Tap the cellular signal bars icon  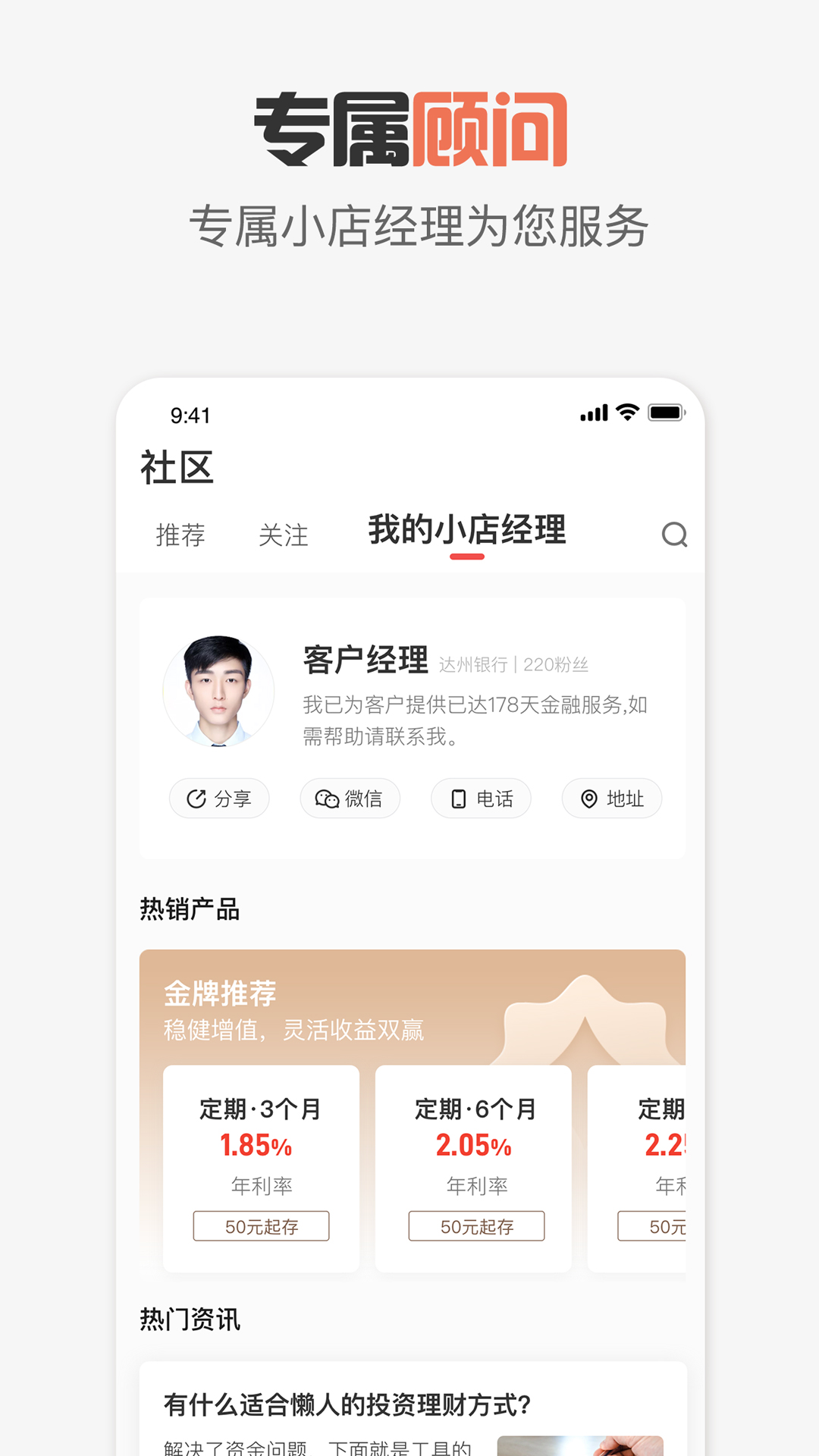(594, 414)
